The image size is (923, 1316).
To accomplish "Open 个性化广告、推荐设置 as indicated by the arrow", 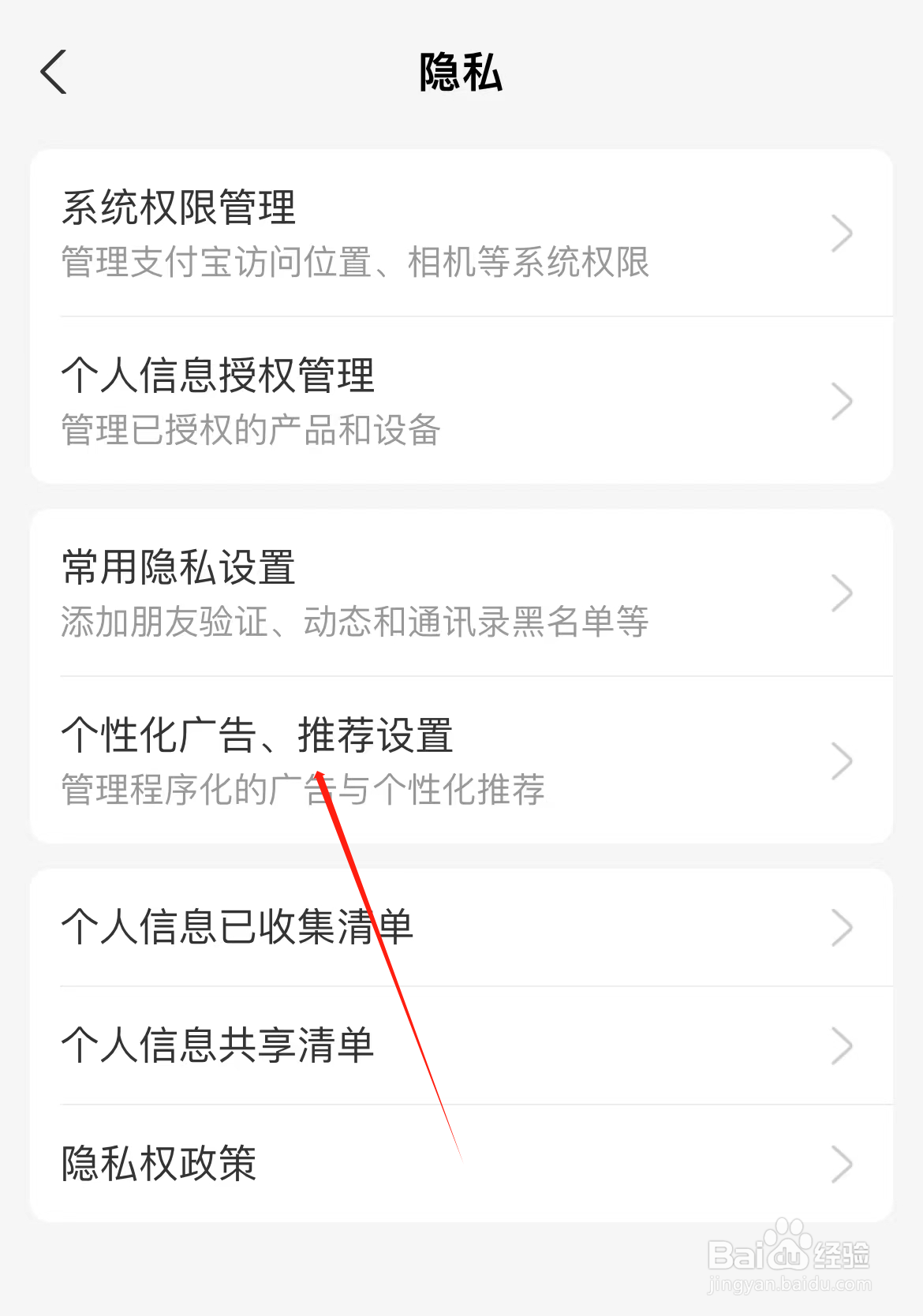I will [x=316, y=759].
